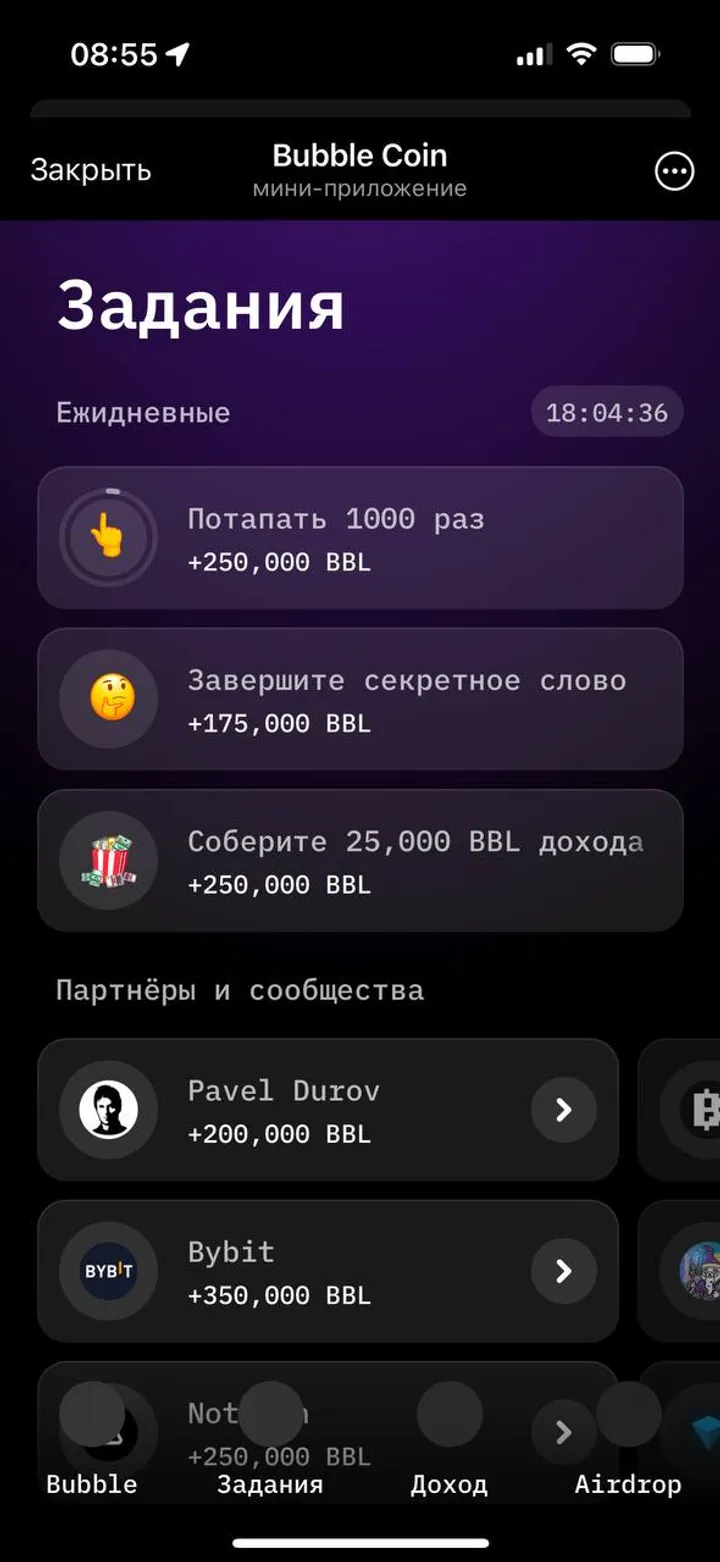This screenshot has width=720, height=1562.
Task: Select the casino chips income task icon
Action: click(x=108, y=860)
